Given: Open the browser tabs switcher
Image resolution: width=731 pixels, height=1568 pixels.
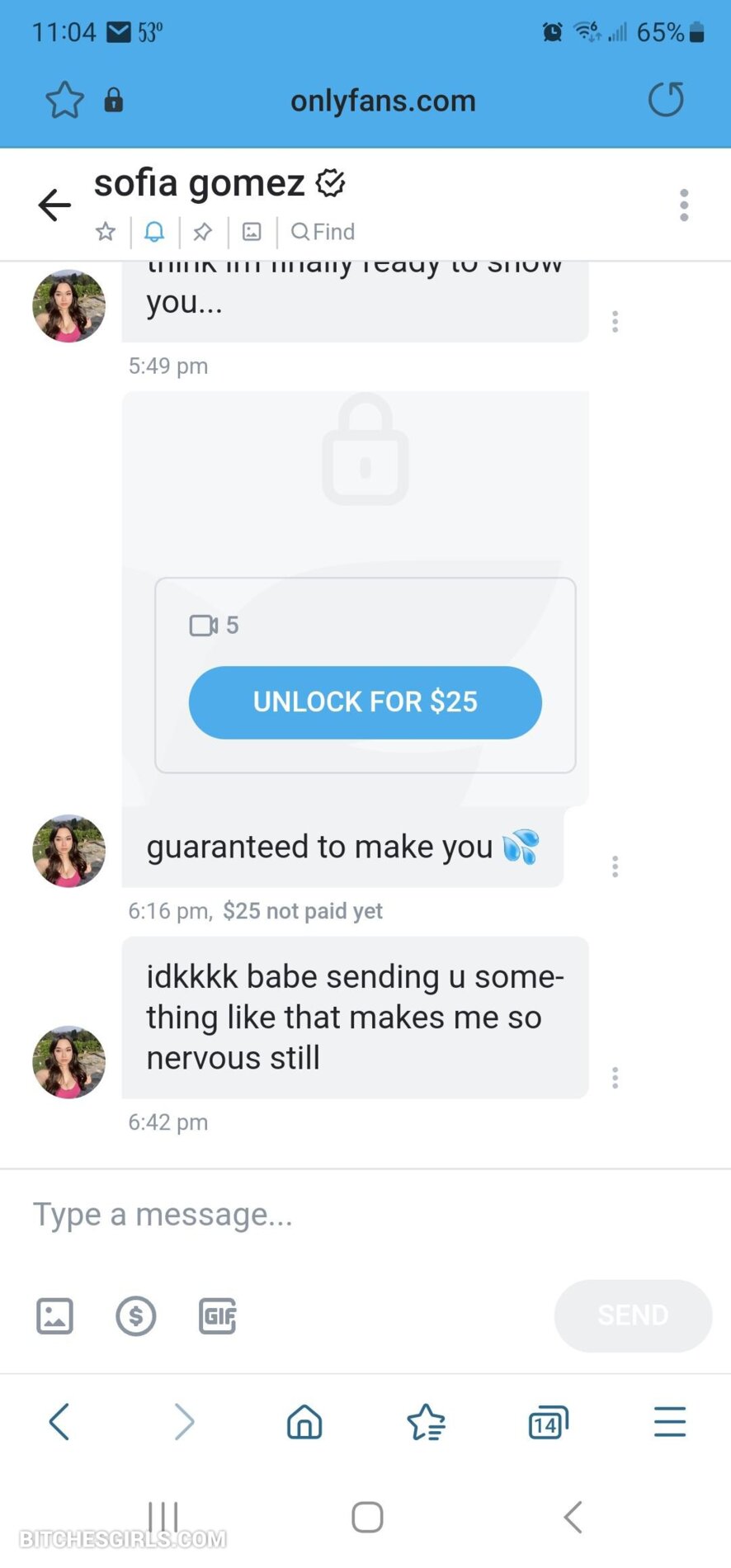Looking at the screenshot, I should tap(548, 1423).
